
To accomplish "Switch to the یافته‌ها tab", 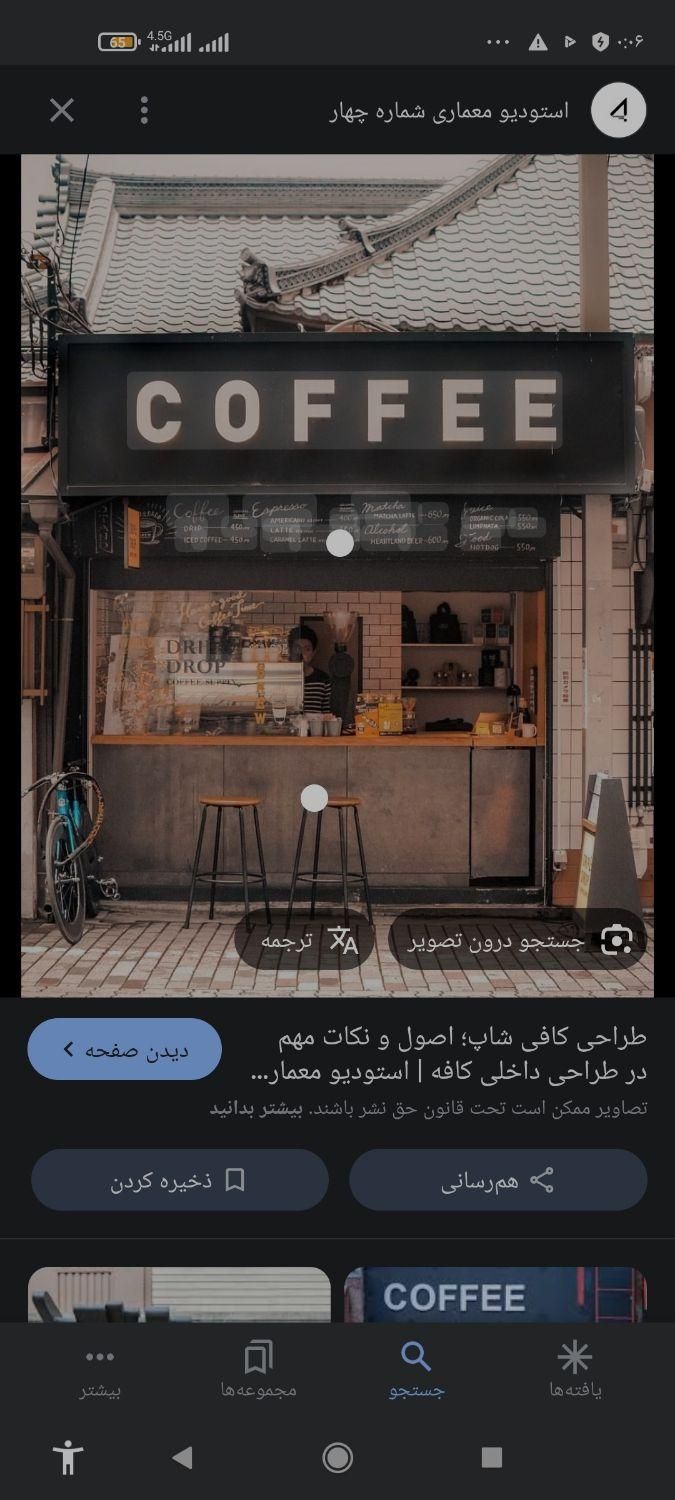I will [x=575, y=1370].
